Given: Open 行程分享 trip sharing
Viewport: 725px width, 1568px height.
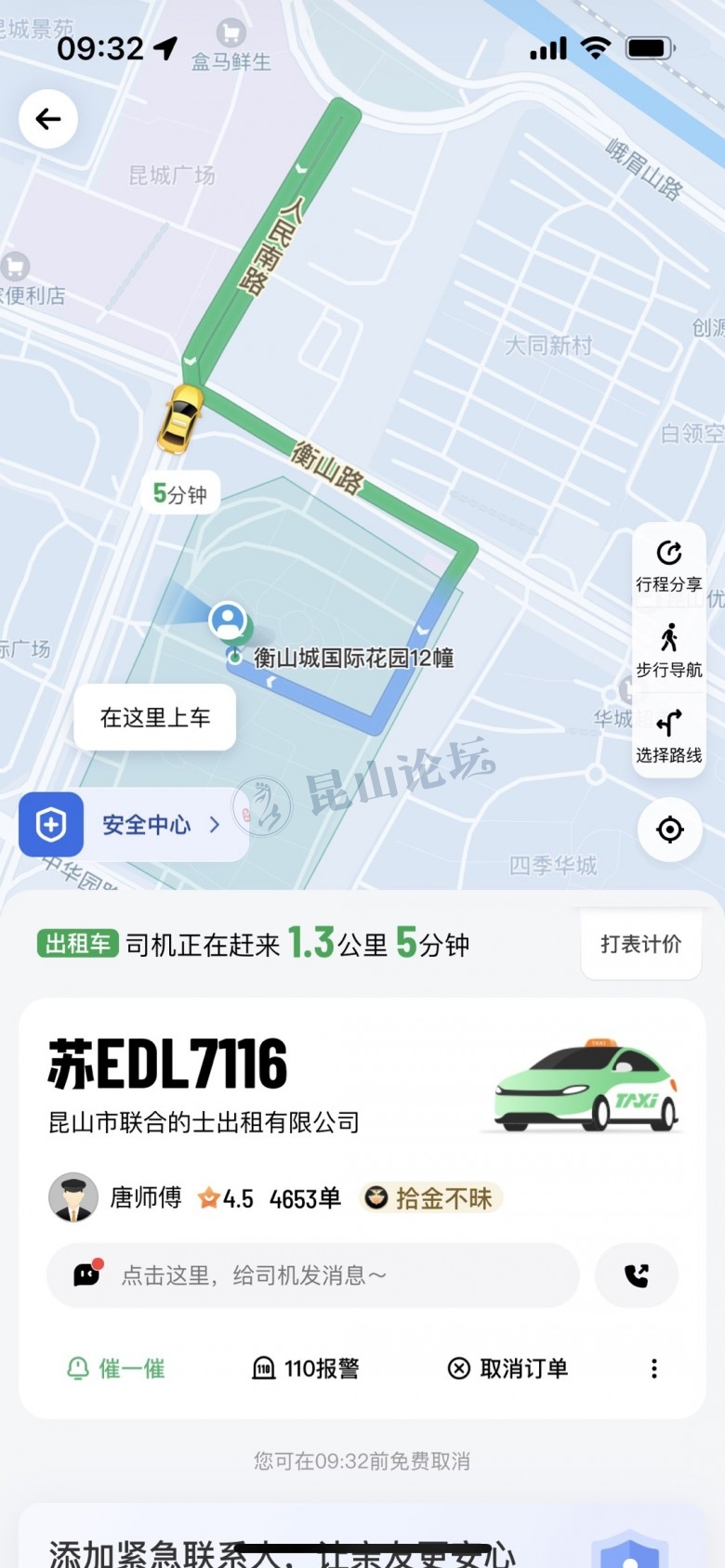Looking at the screenshot, I should coord(668,566).
